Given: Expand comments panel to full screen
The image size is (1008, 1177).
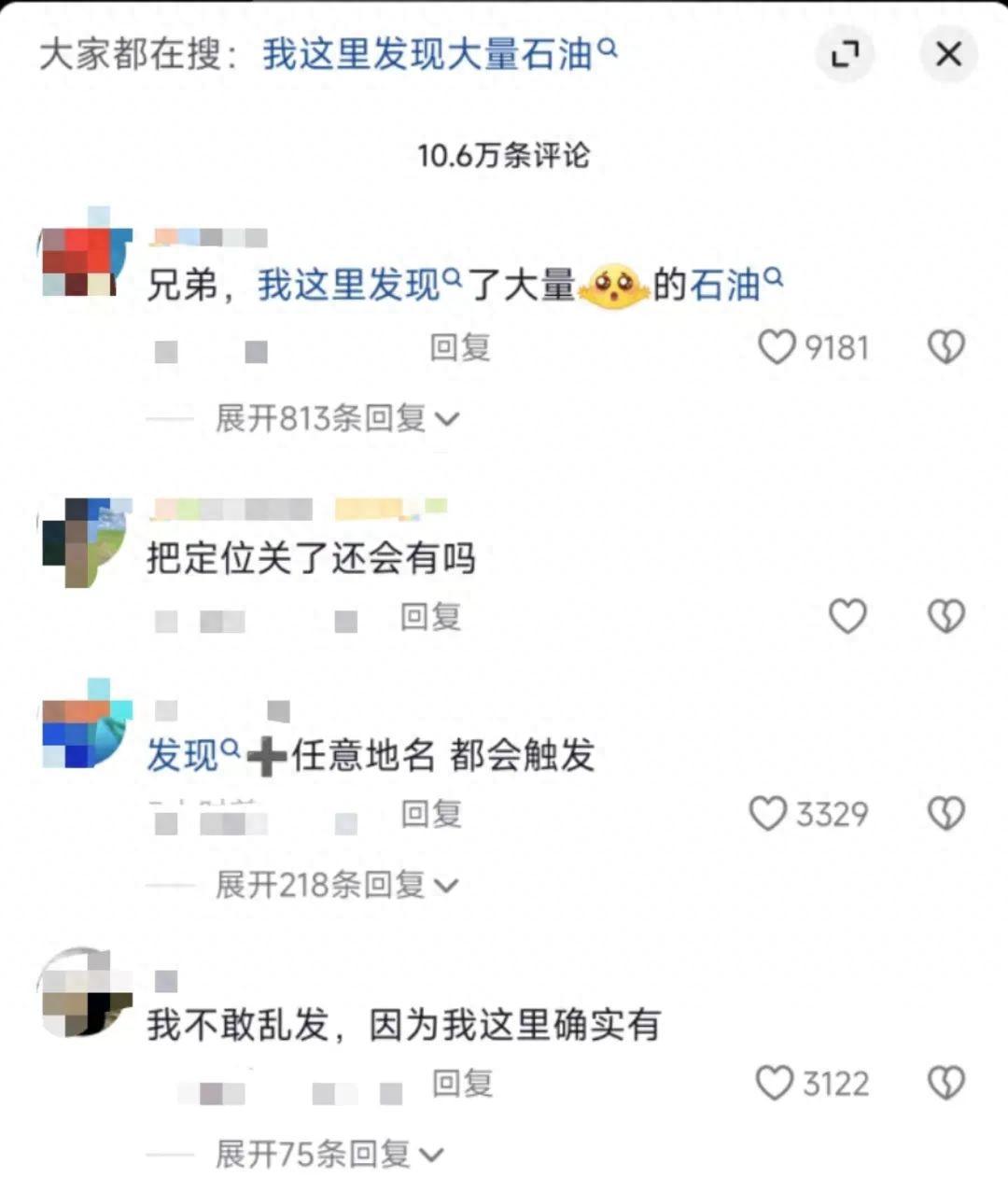Looking at the screenshot, I should pyautogui.click(x=845, y=54).
